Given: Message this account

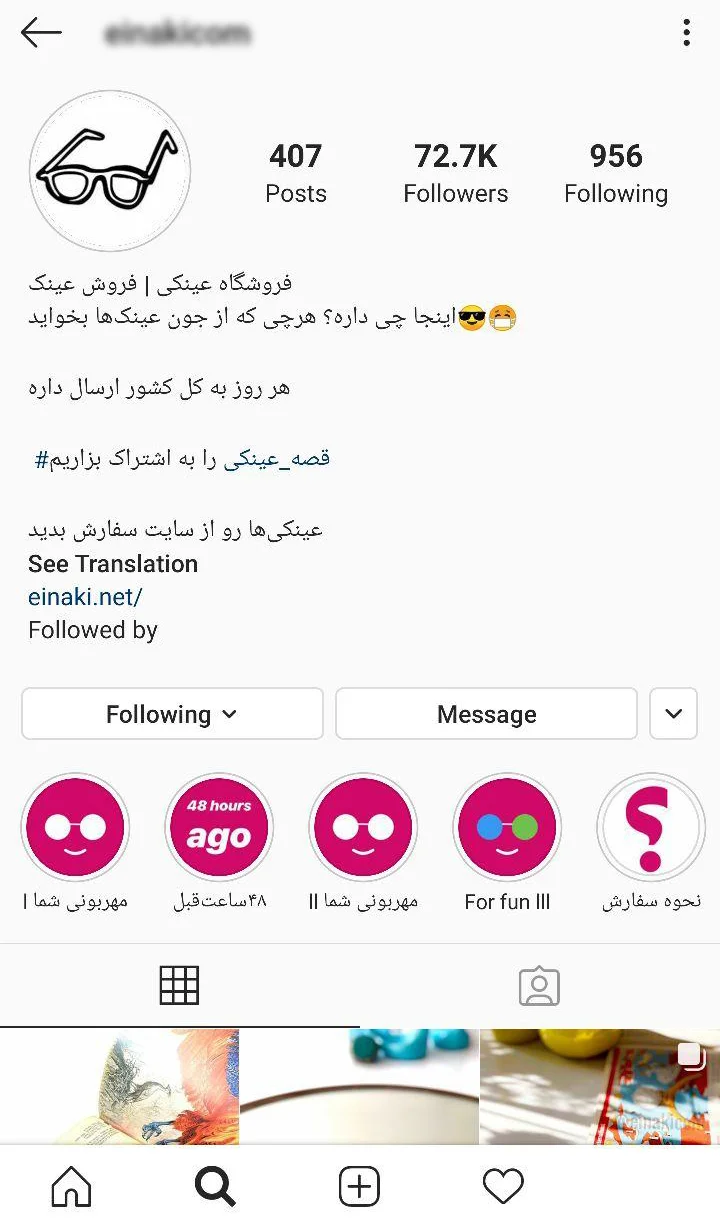Looking at the screenshot, I should (486, 714).
